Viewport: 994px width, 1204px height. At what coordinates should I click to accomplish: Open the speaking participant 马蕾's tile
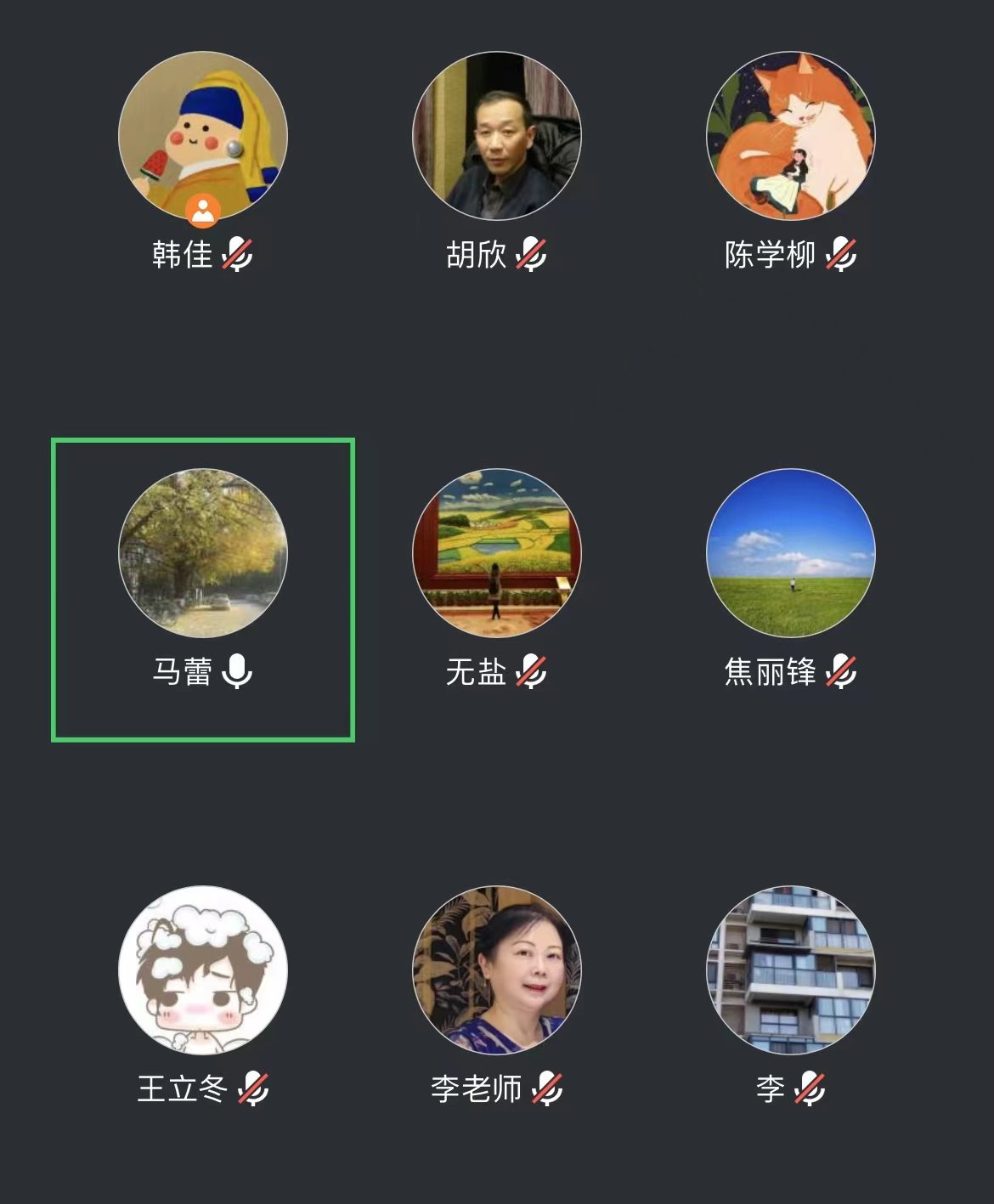tap(203, 553)
